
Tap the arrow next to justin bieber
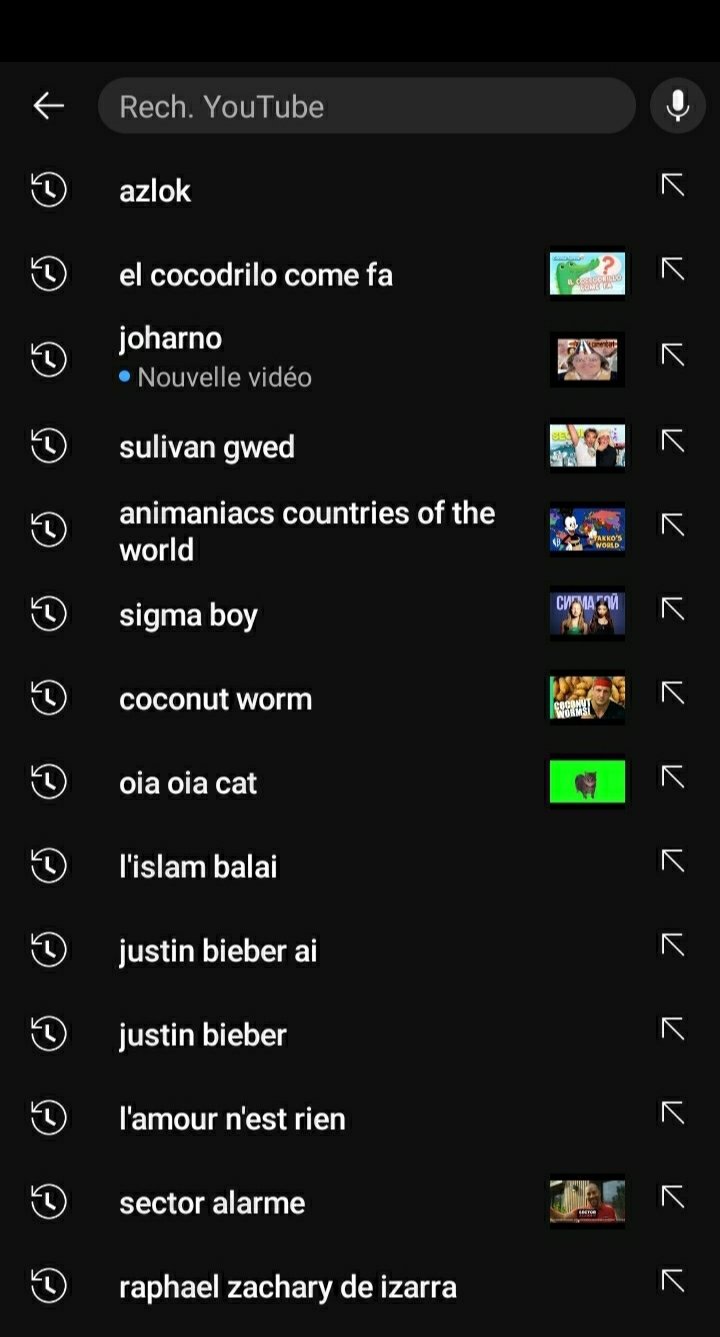[672, 1029]
